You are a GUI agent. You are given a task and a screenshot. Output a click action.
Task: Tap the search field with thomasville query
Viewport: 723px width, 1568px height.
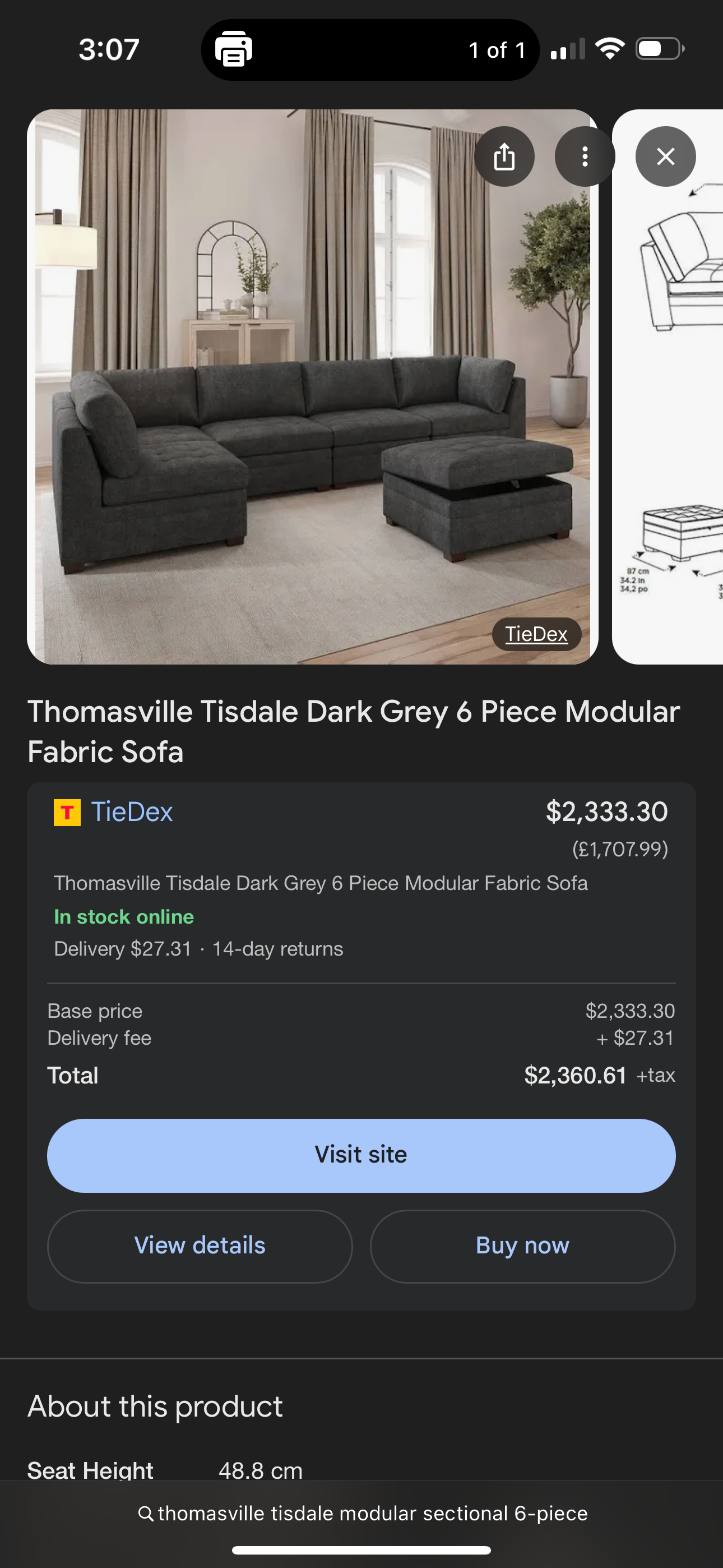pyautogui.click(x=363, y=1513)
